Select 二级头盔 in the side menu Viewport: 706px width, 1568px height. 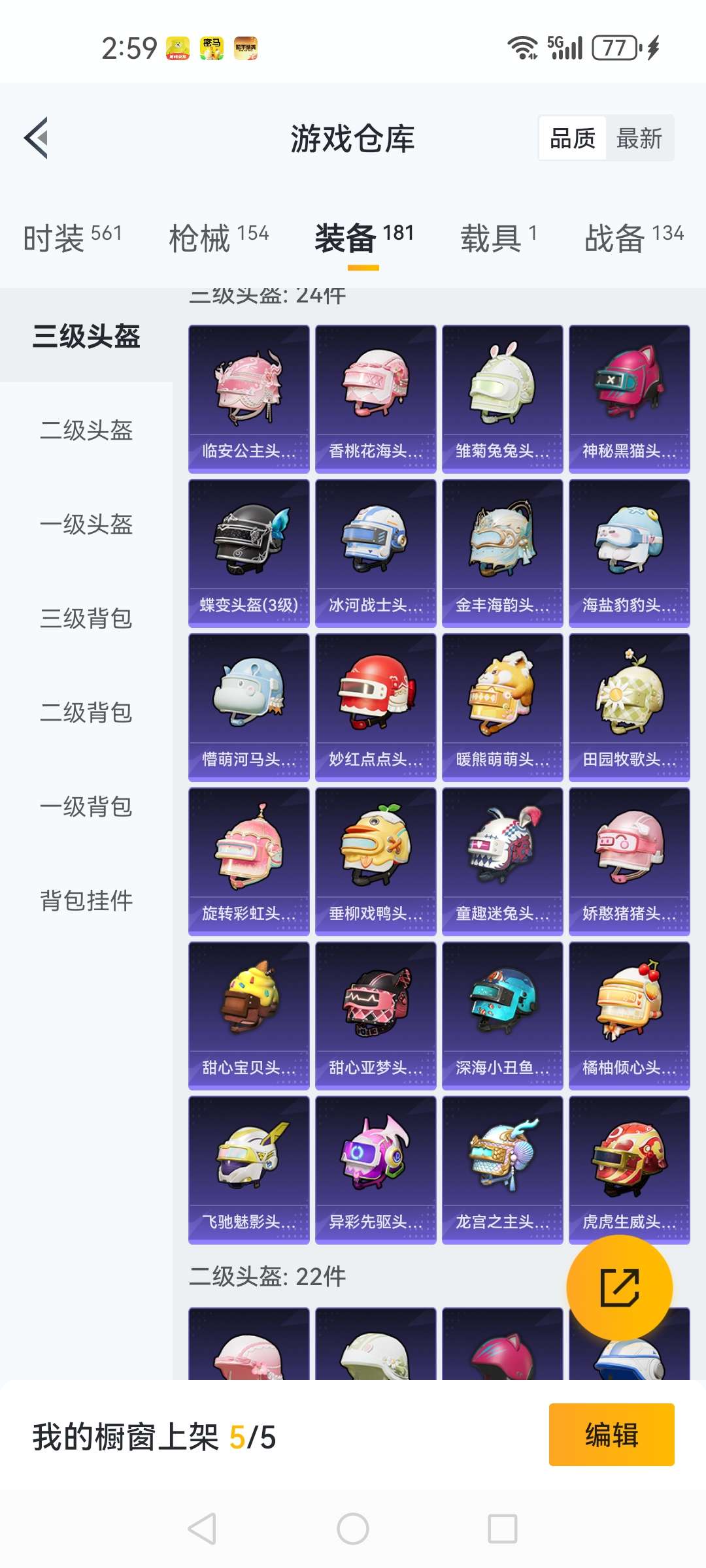coord(86,430)
